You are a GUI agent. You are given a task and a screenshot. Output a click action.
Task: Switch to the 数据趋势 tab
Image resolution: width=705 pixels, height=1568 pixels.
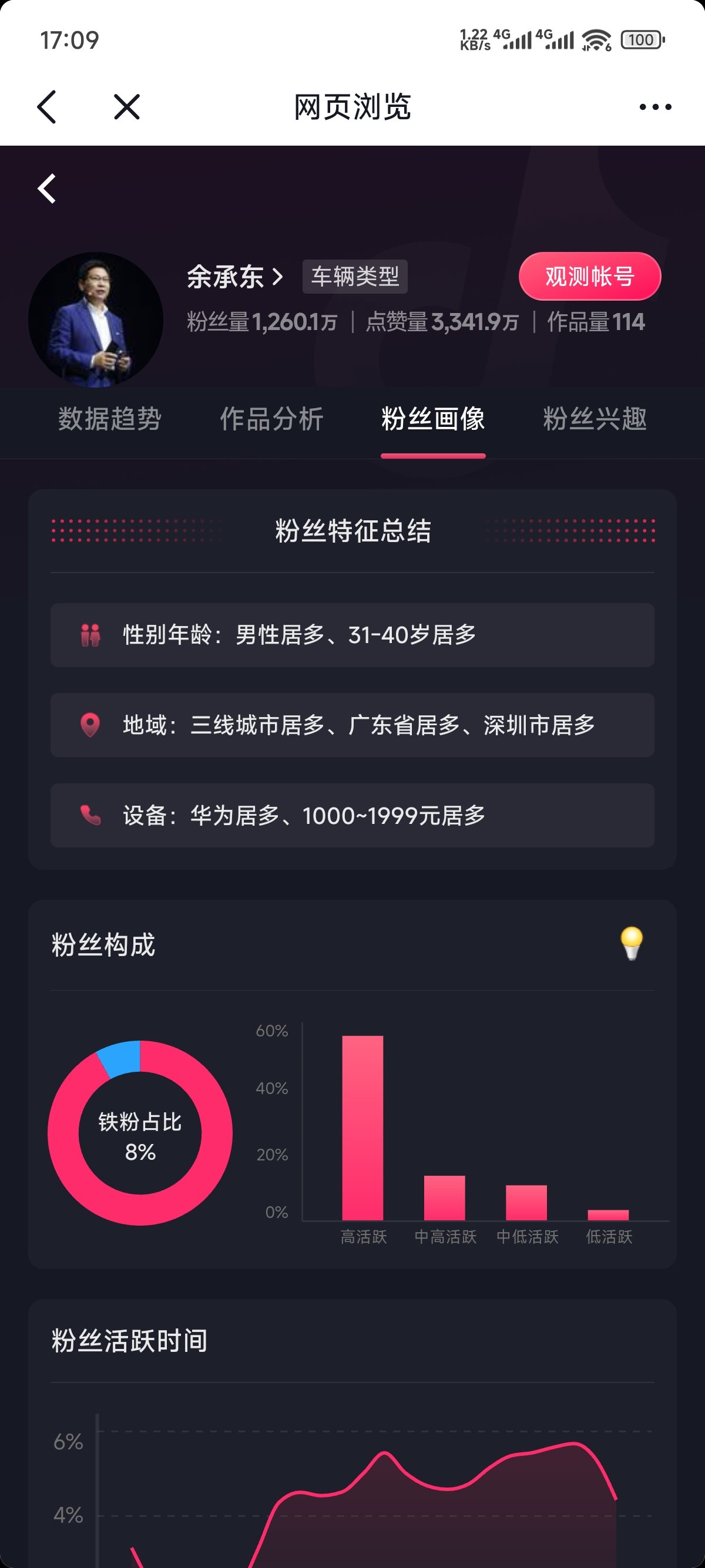pos(110,419)
